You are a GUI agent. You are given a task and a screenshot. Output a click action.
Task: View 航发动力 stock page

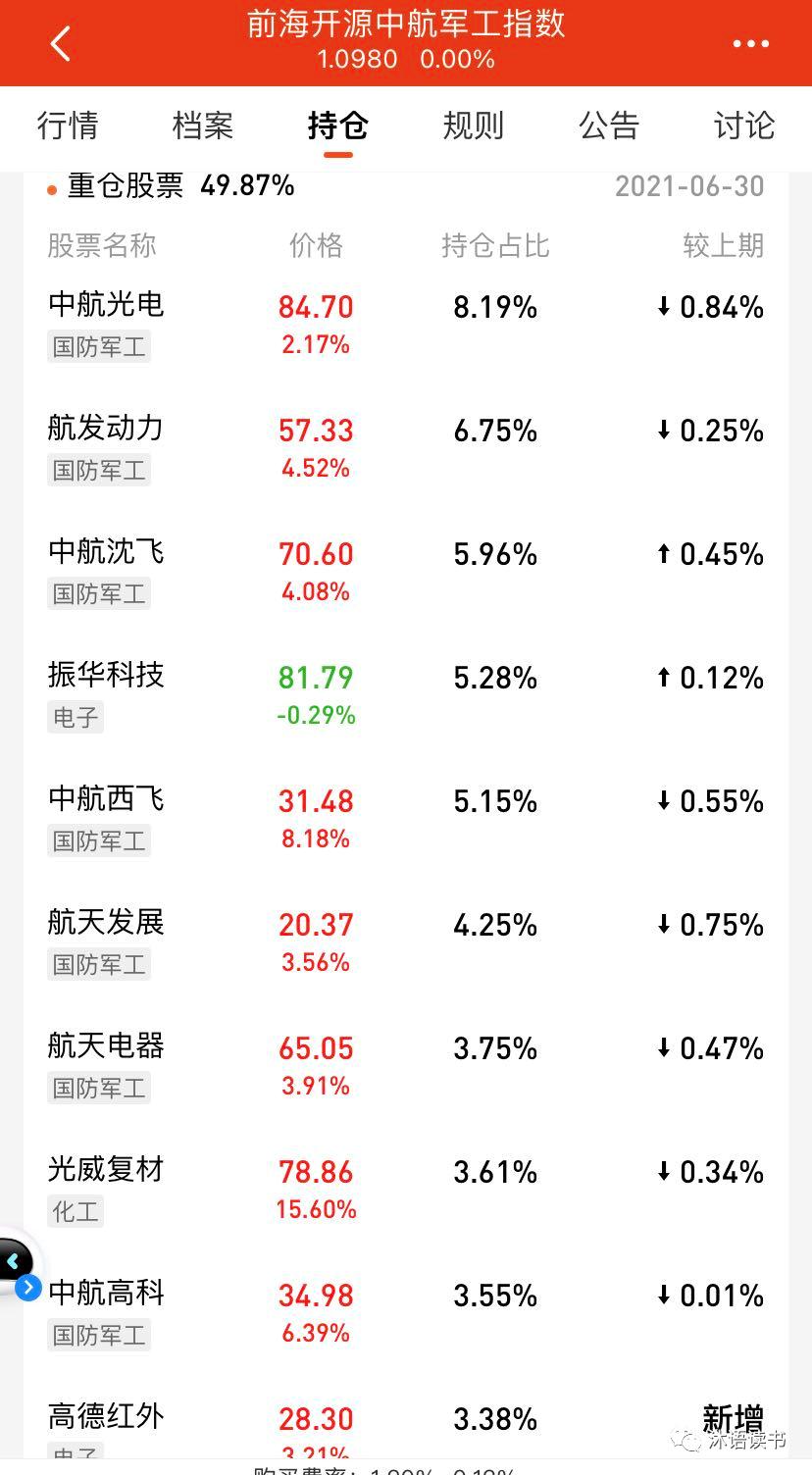click(x=105, y=430)
